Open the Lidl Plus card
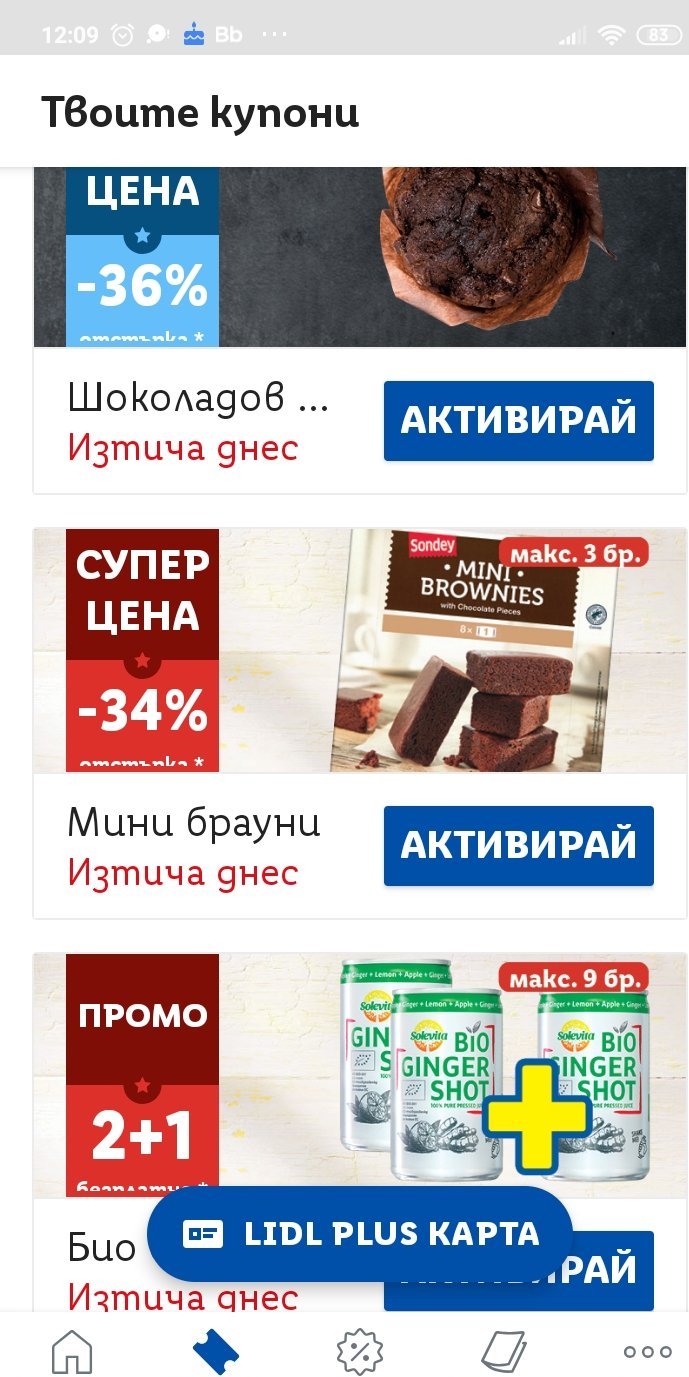 [360, 1234]
